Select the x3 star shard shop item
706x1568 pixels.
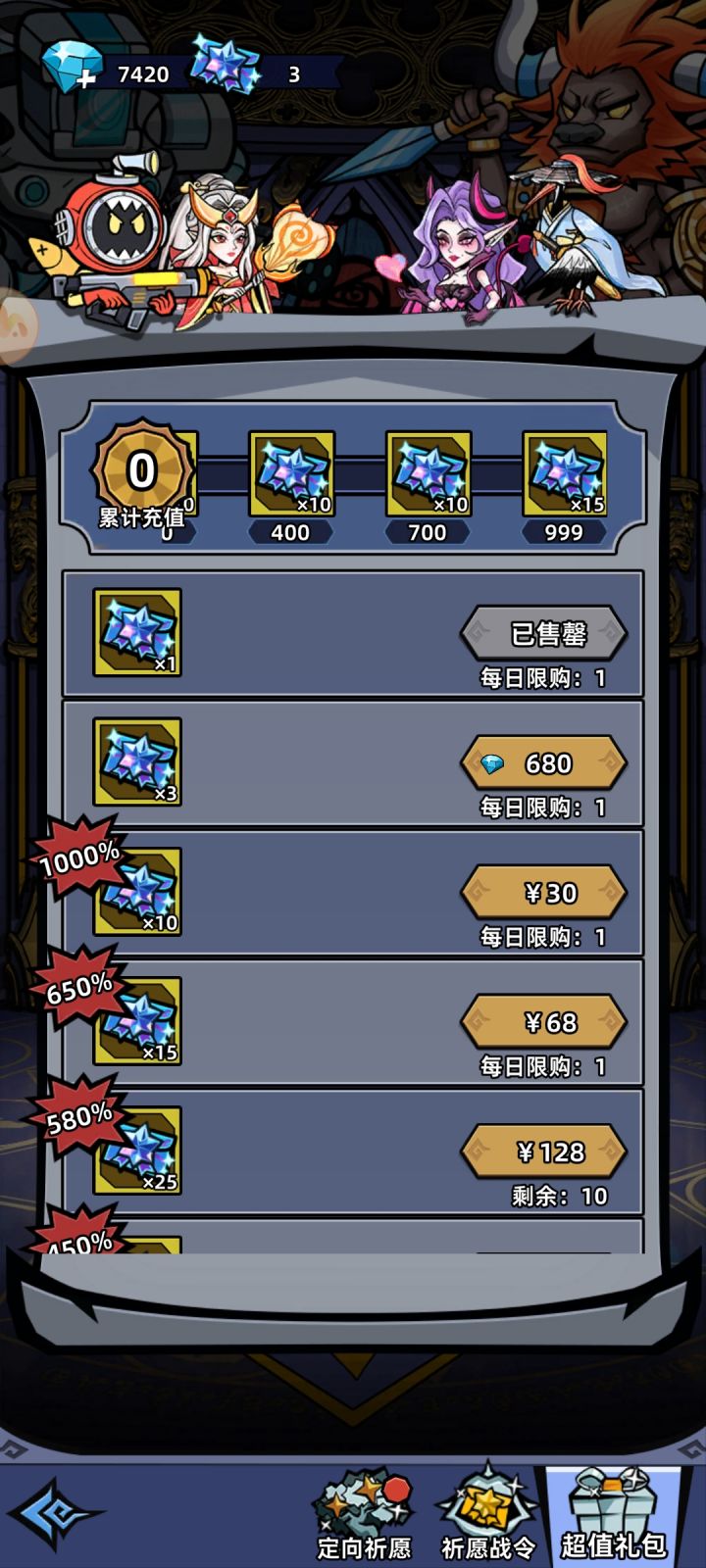click(137, 762)
